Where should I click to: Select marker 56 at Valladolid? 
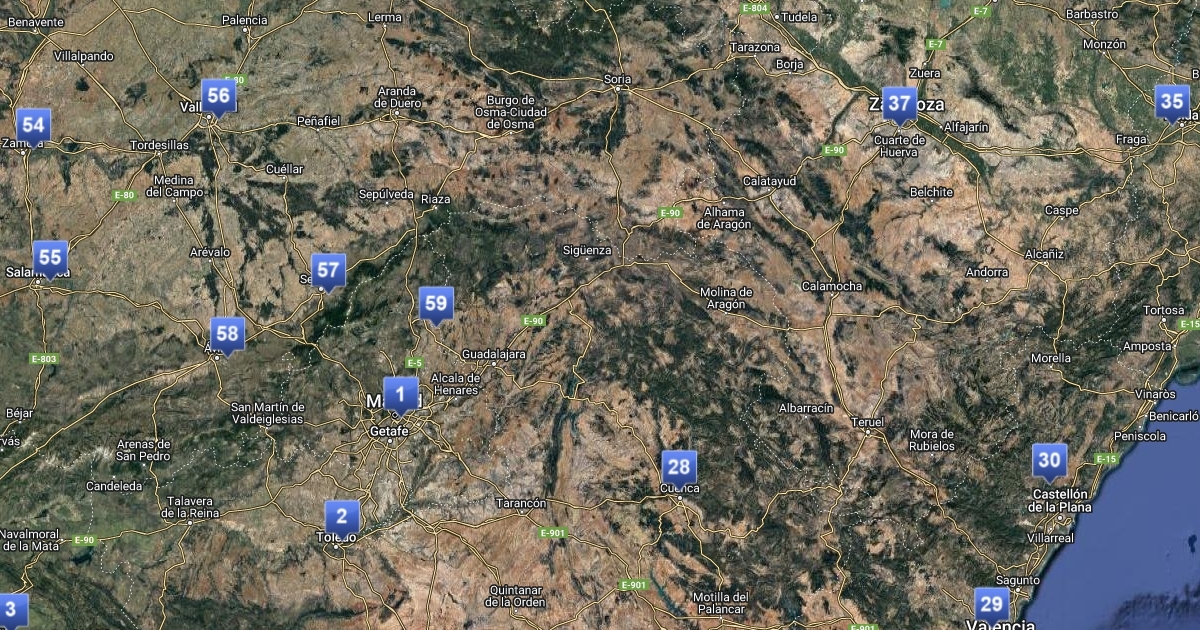(219, 97)
